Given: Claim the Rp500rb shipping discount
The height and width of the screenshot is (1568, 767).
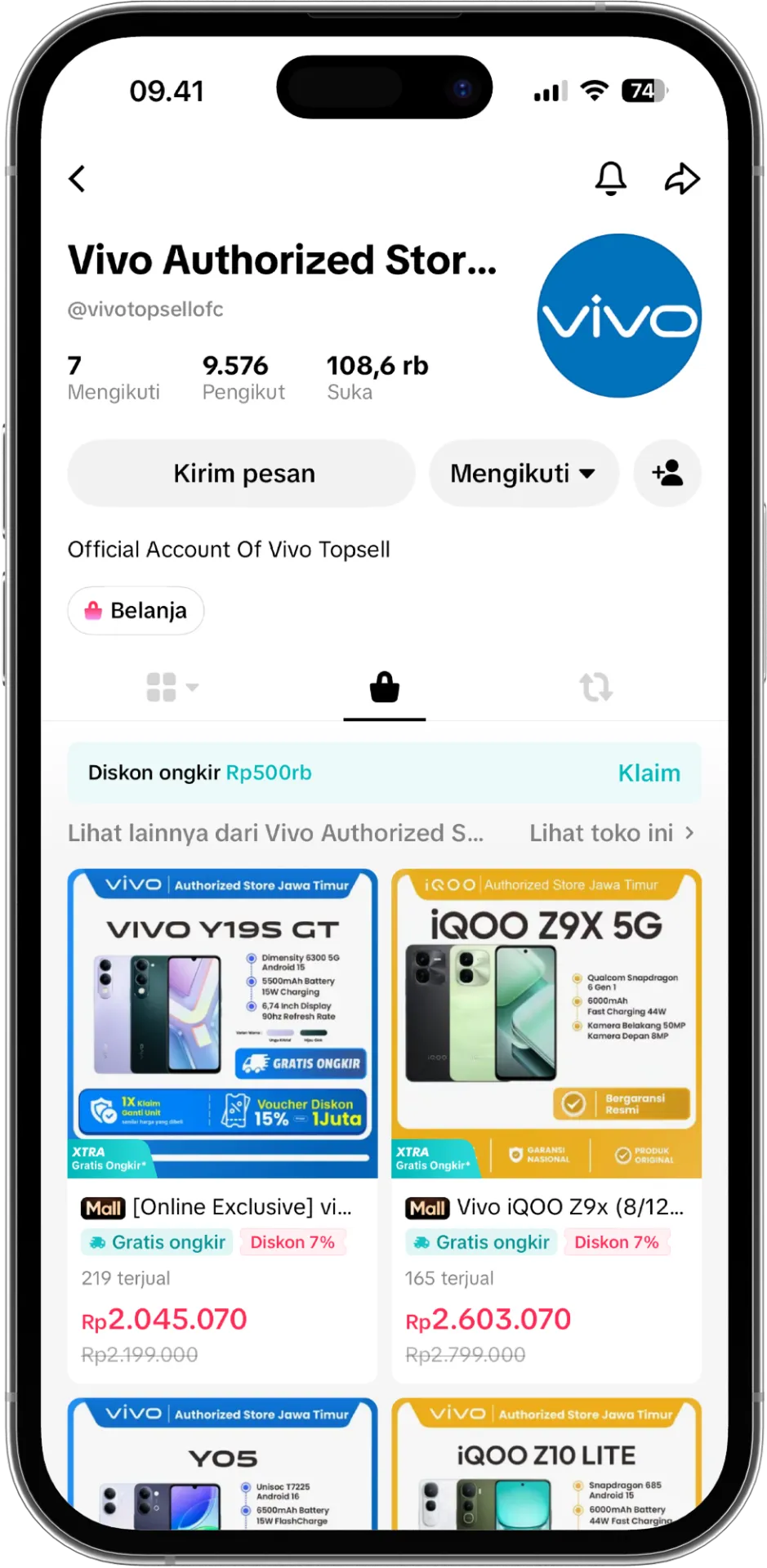Looking at the screenshot, I should [649, 773].
